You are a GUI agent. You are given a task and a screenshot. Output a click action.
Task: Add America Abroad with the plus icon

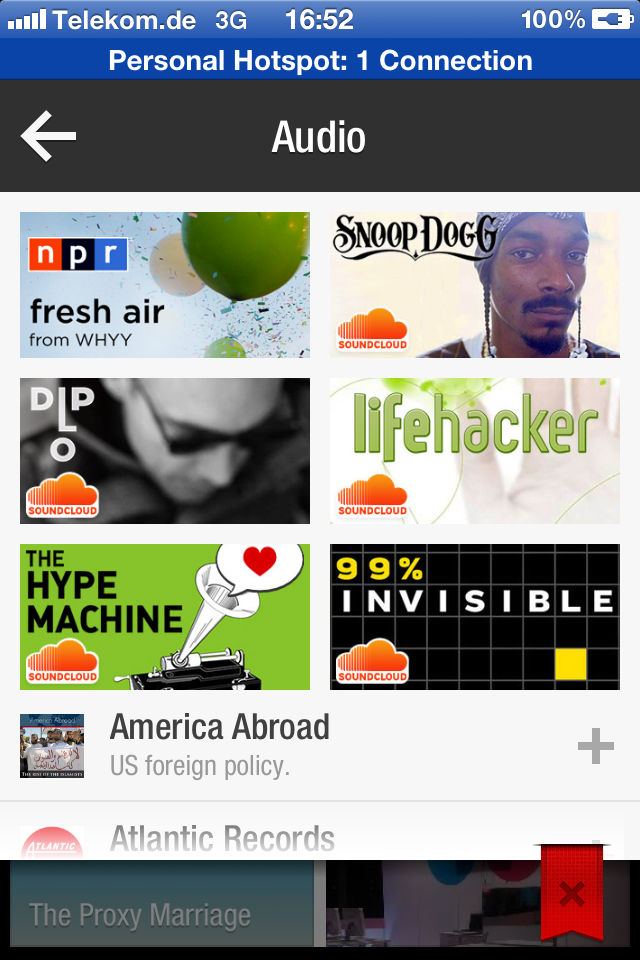point(596,746)
